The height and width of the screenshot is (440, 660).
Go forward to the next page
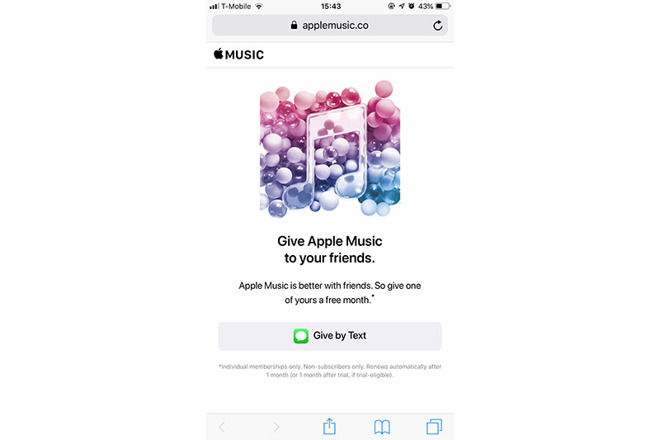point(276,426)
